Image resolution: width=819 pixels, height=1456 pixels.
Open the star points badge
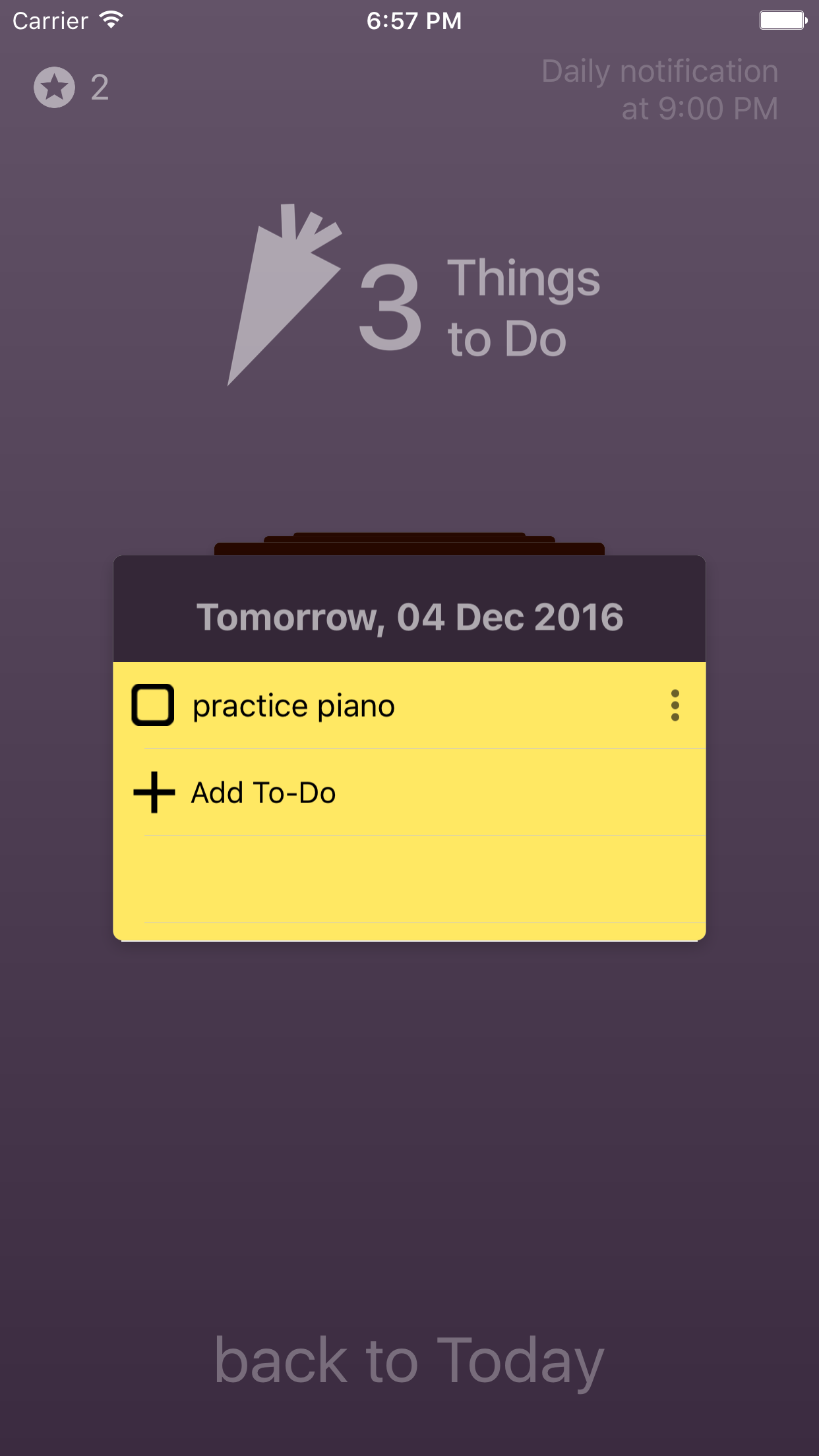(x=71, y=87)
